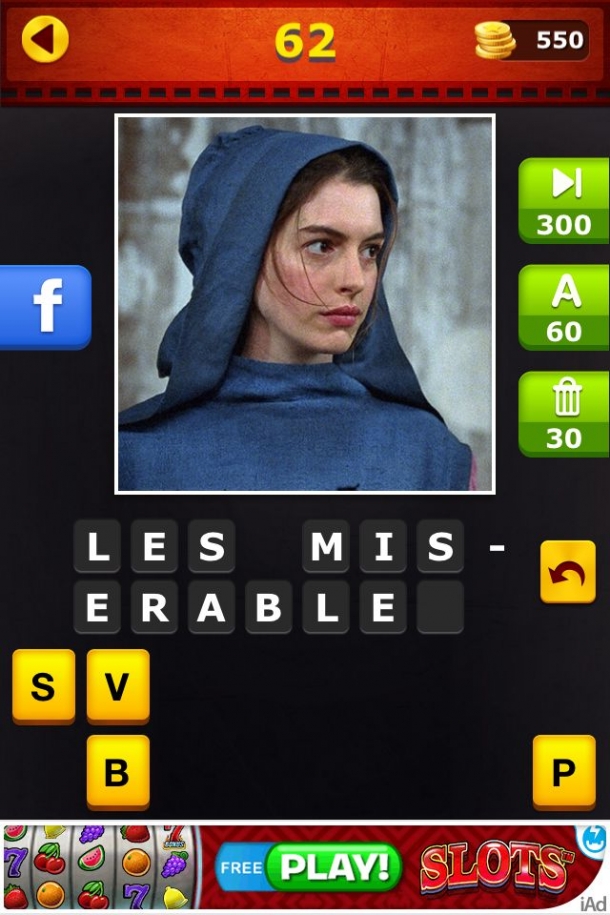The width and height of the screenshot is (610, 915).
Task: Open the coin balance showing 550
Action: [x=531, y=40]
